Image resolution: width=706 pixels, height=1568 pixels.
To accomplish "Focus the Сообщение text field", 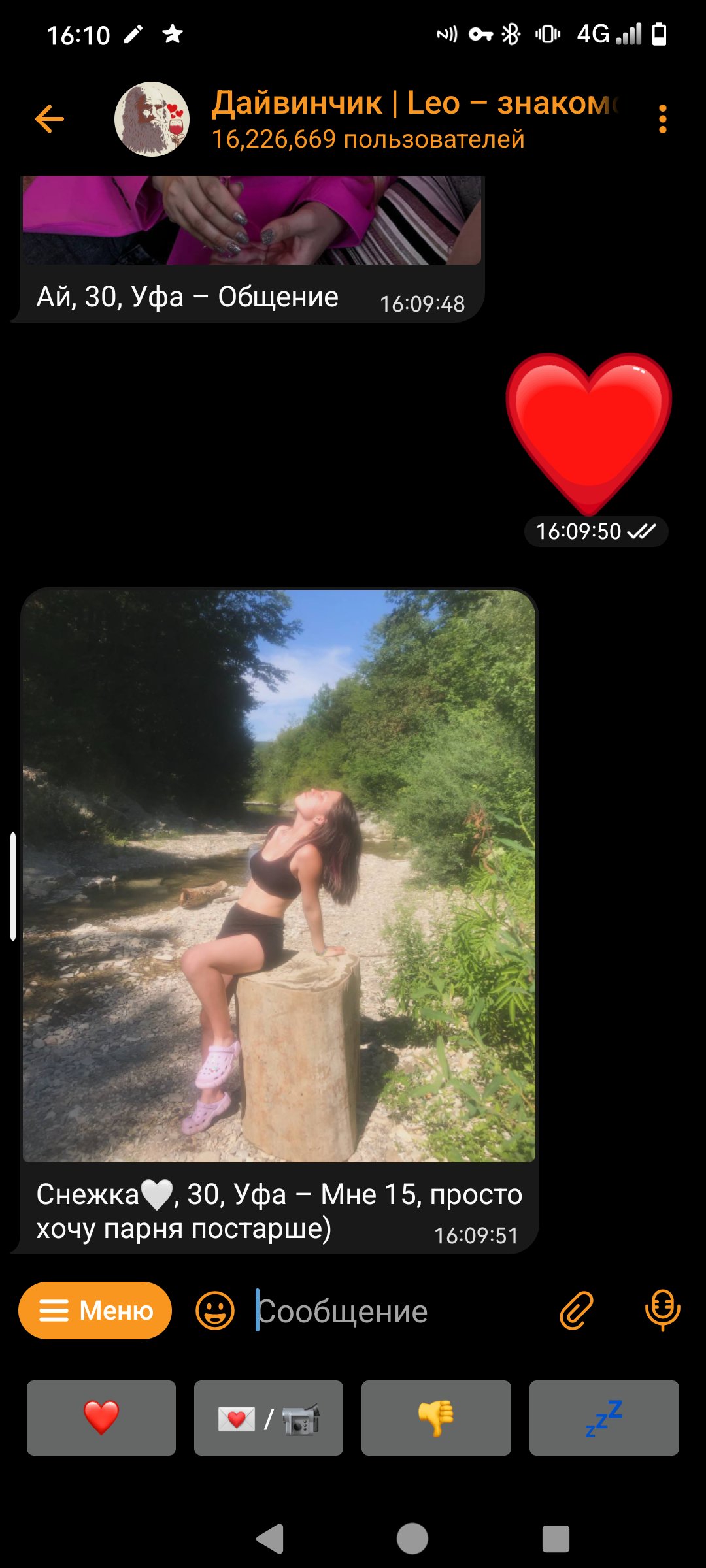I will pyautogui.click(x=399, y=1311).
